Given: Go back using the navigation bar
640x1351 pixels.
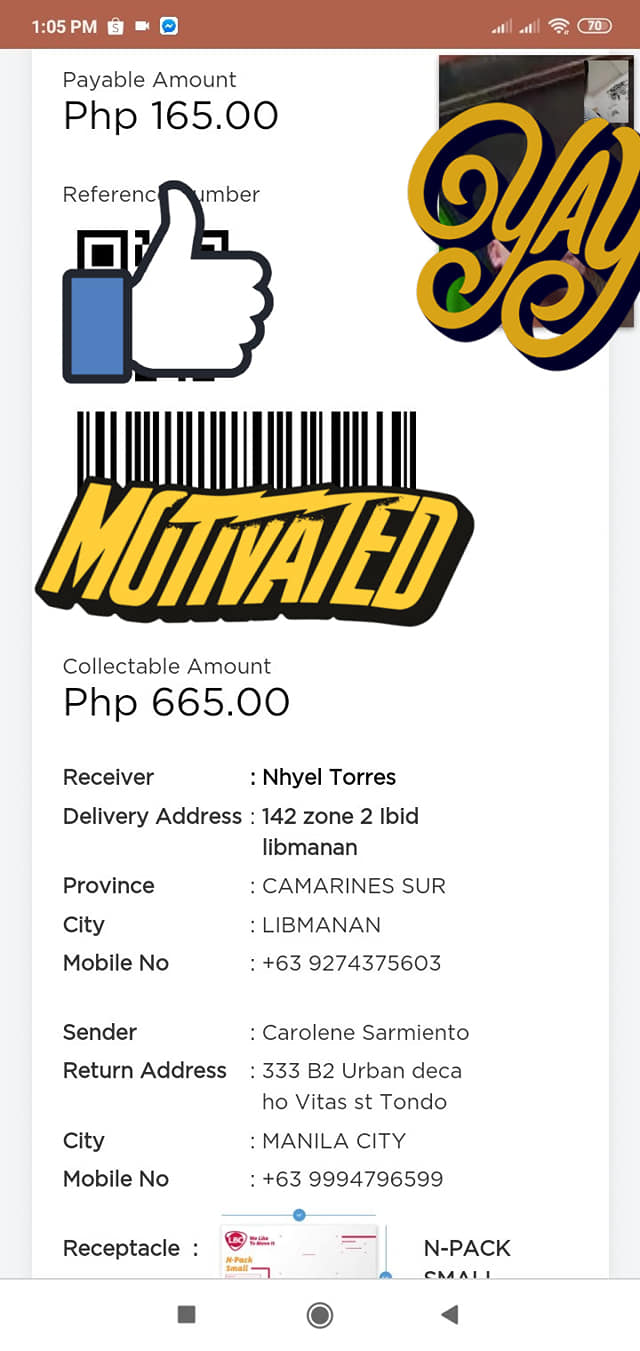Looking at the screenshot, I should click(450, 1314).
